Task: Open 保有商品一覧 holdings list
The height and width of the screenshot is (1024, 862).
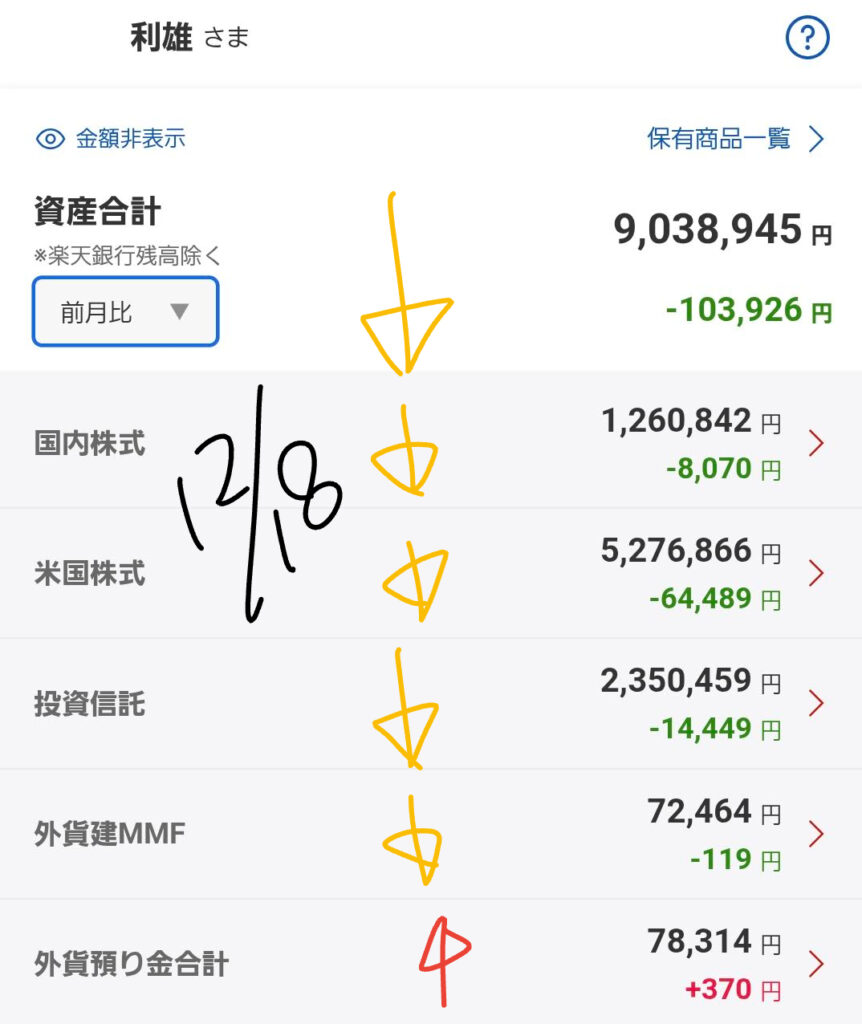Action: point(735,139)
